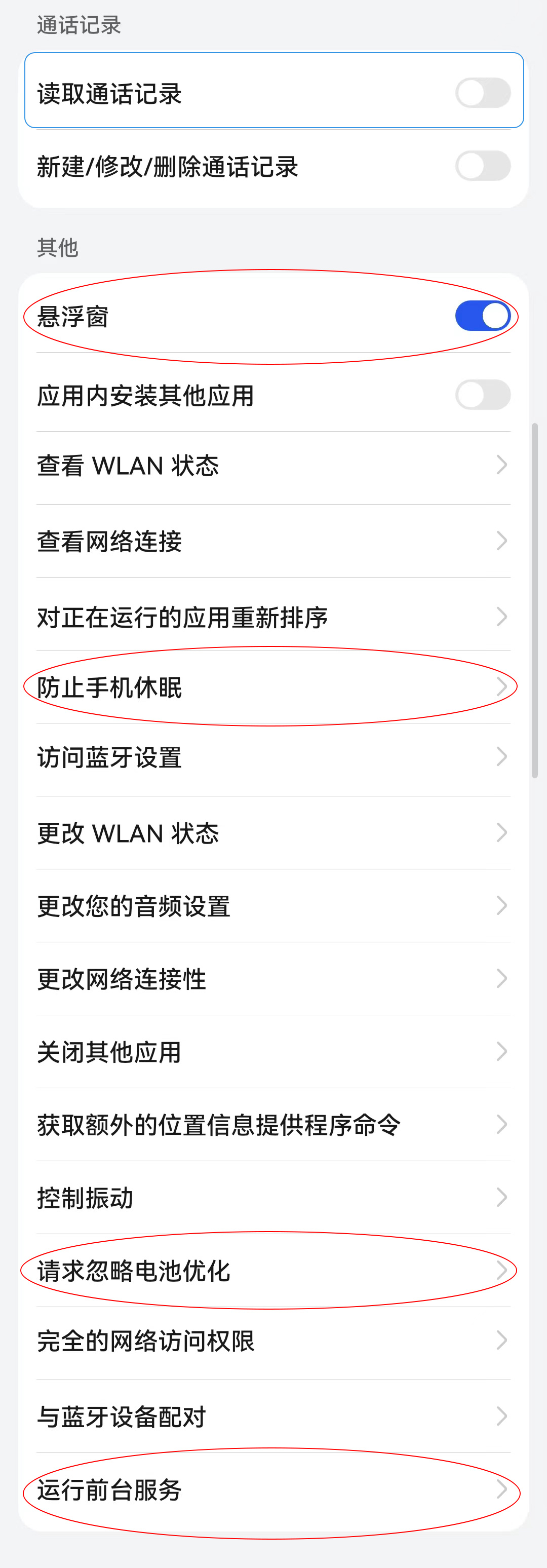The height and width of the screenshot is (1568, 547).
Task: Open 更改 WLAN 状态 row
Action: [x=273, y=833]
